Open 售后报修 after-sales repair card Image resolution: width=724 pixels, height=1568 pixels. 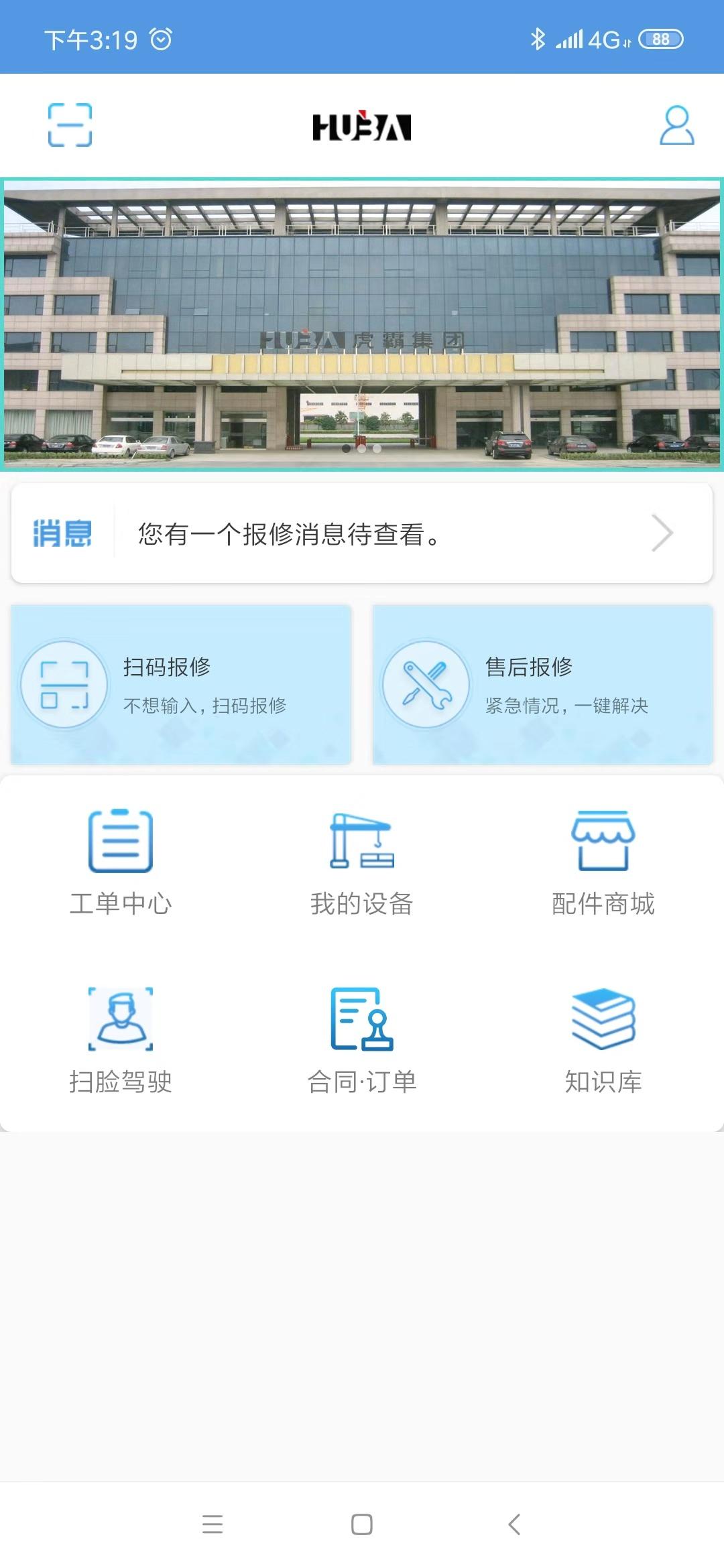pos(543,684)
